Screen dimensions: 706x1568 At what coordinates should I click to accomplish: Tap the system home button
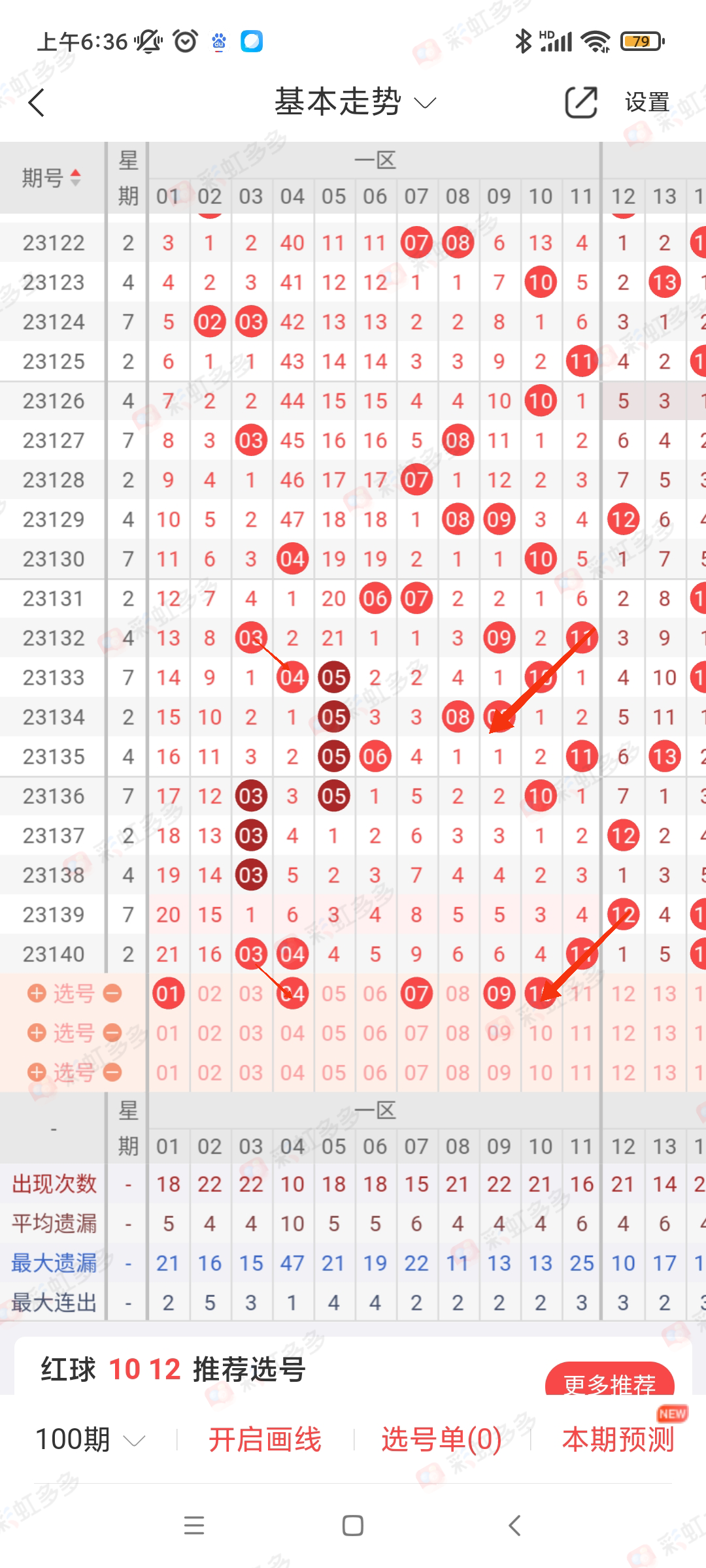click(353, 1526)
